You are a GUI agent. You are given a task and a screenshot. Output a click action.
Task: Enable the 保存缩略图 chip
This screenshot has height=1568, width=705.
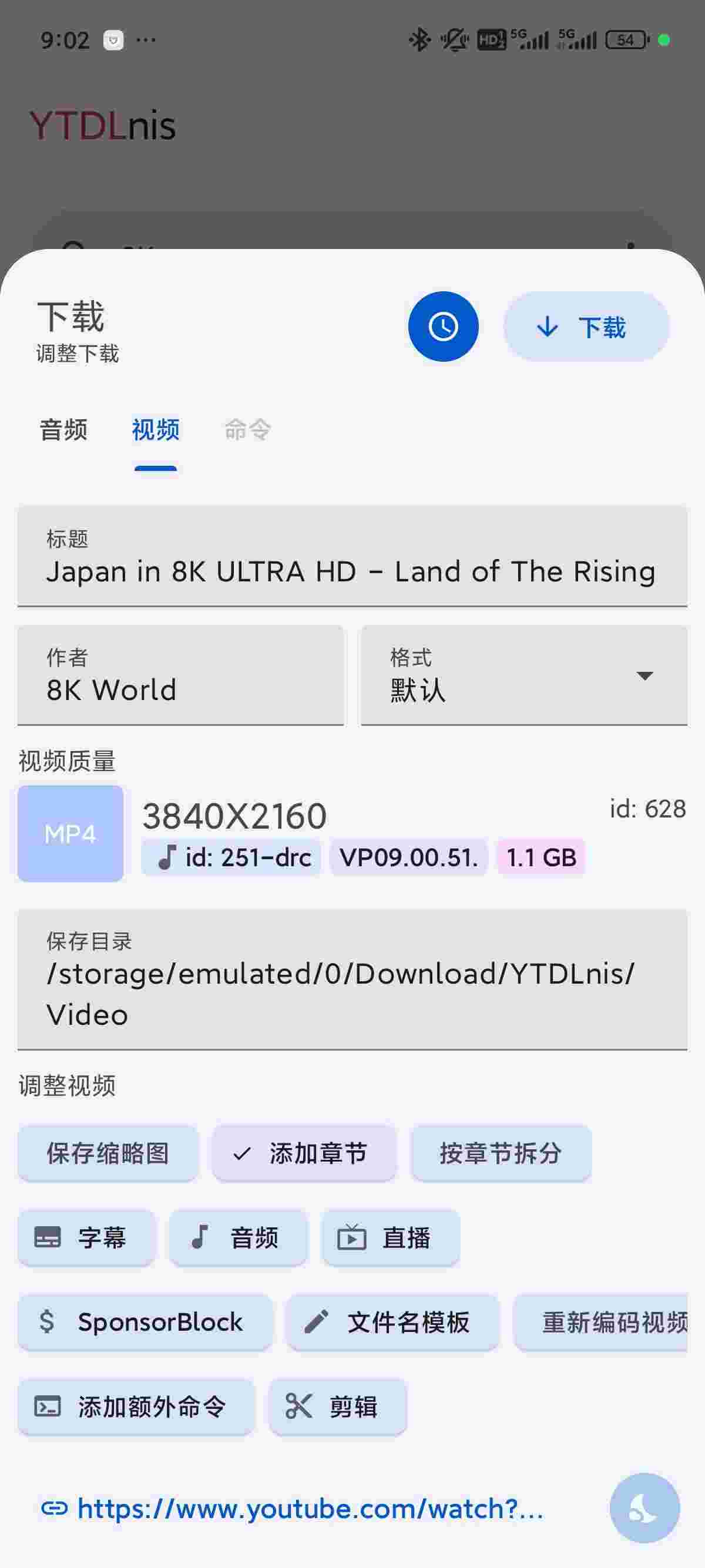pyautogui.click(x=108, y=1153)
